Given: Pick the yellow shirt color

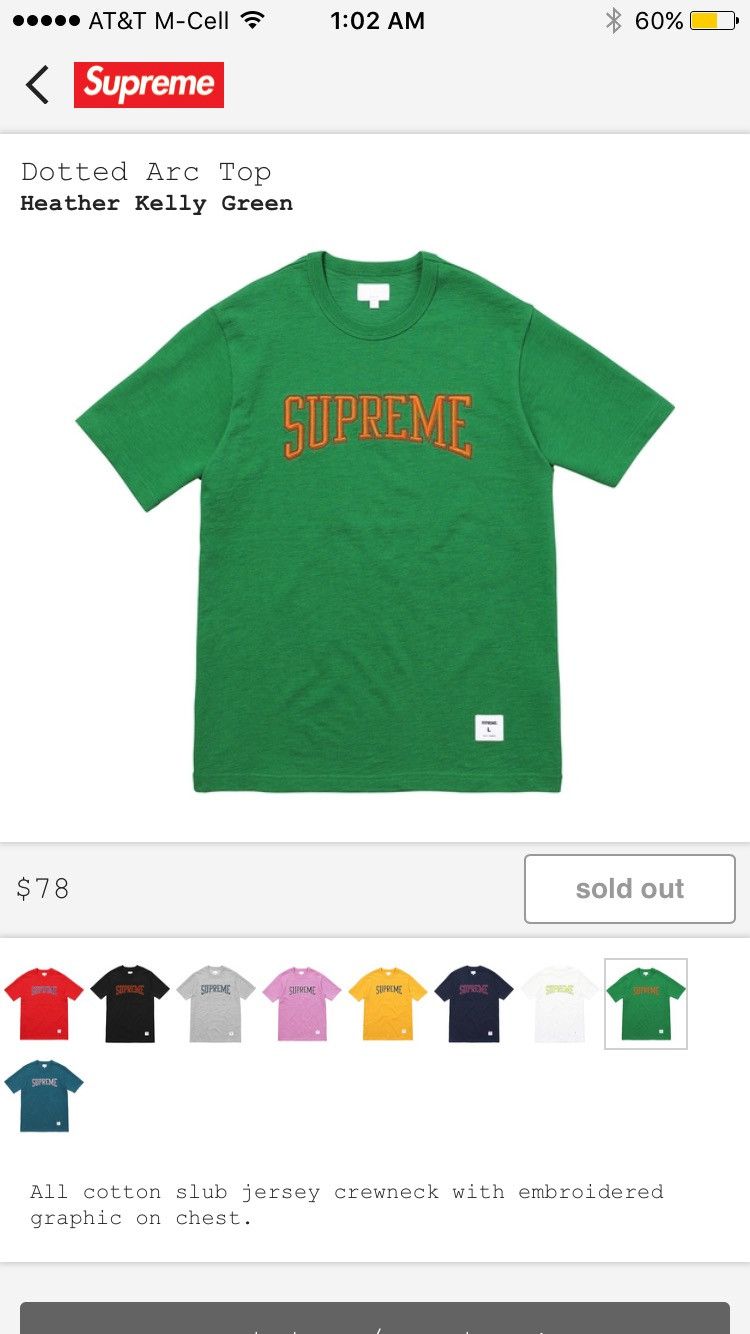Looking at the screenshot, I should point(388,1004).
